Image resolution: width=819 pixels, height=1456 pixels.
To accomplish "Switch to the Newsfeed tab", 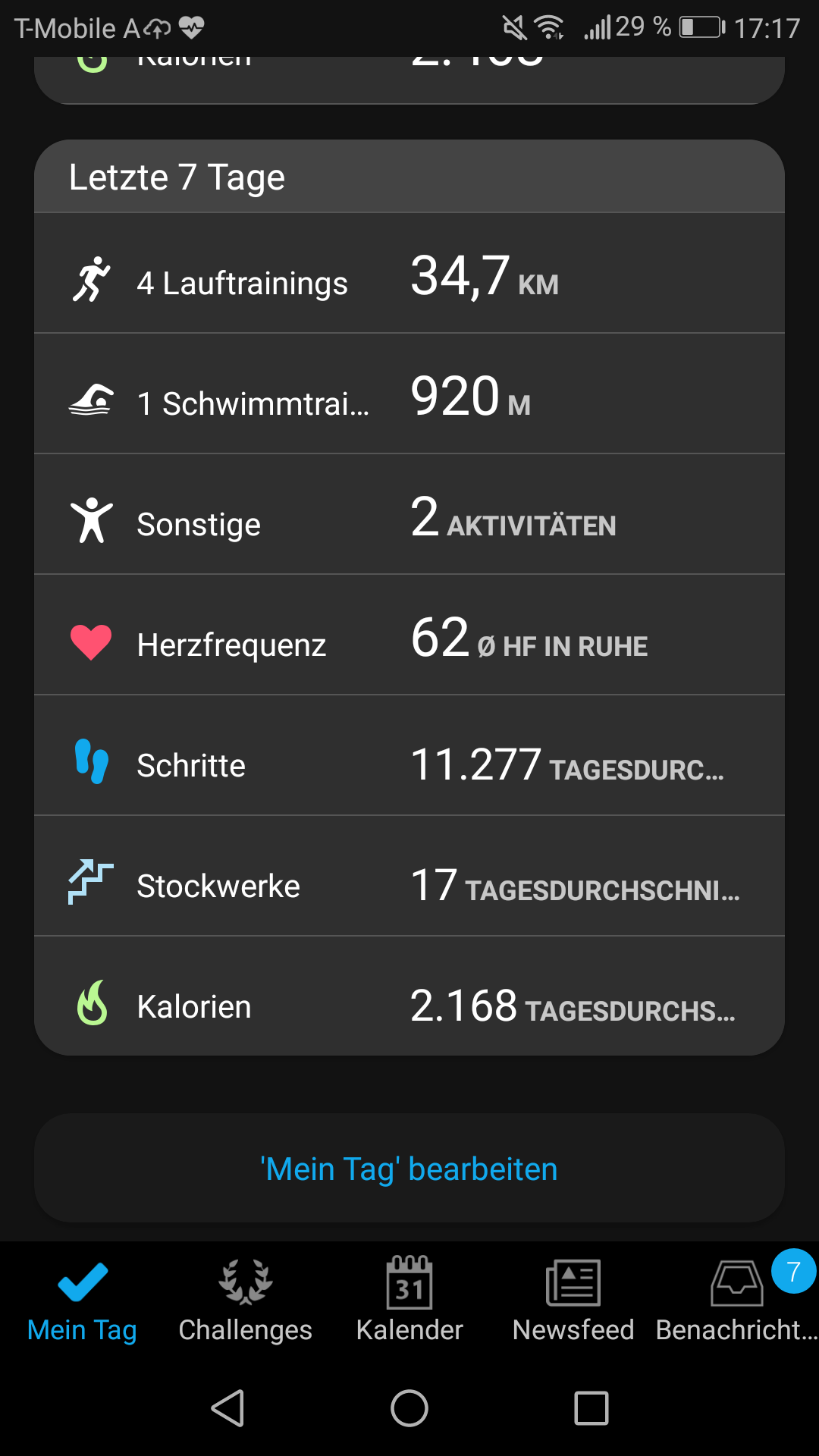I will [x=573, y=1301].
